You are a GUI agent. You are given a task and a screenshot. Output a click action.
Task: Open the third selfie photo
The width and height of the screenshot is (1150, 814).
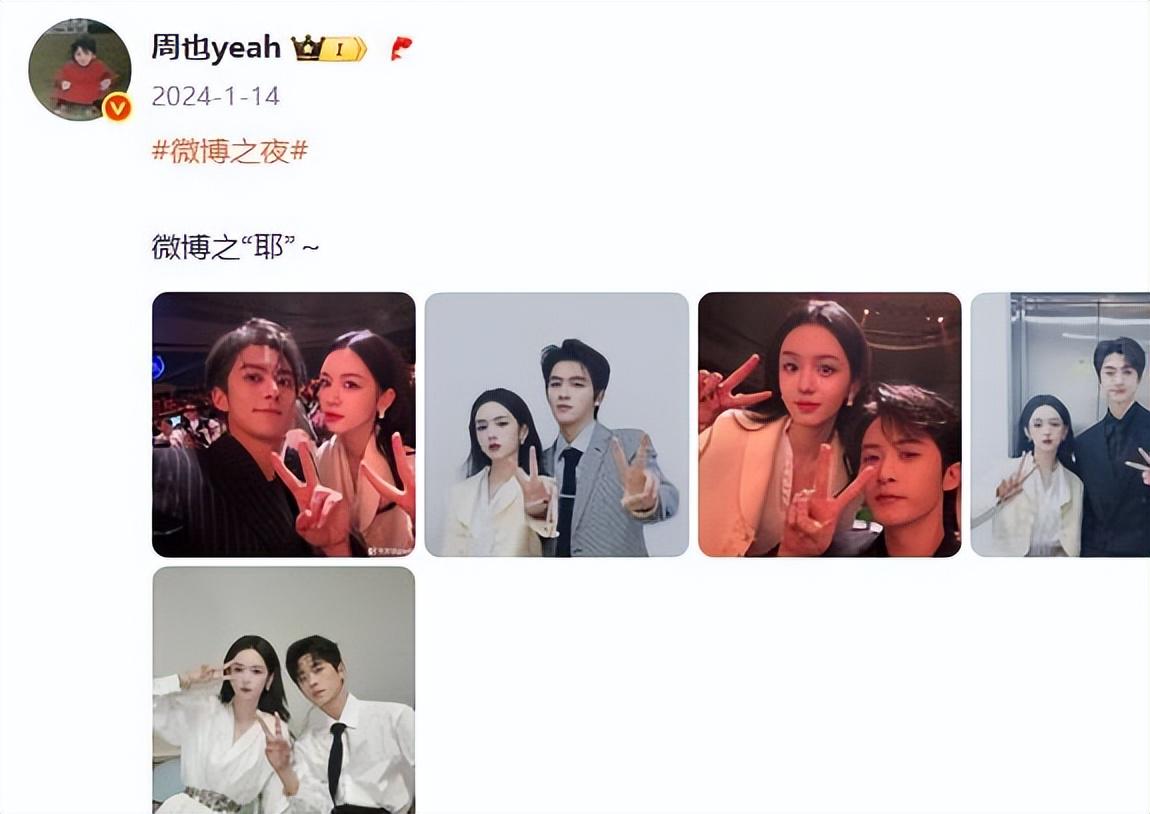coord(829,424)
